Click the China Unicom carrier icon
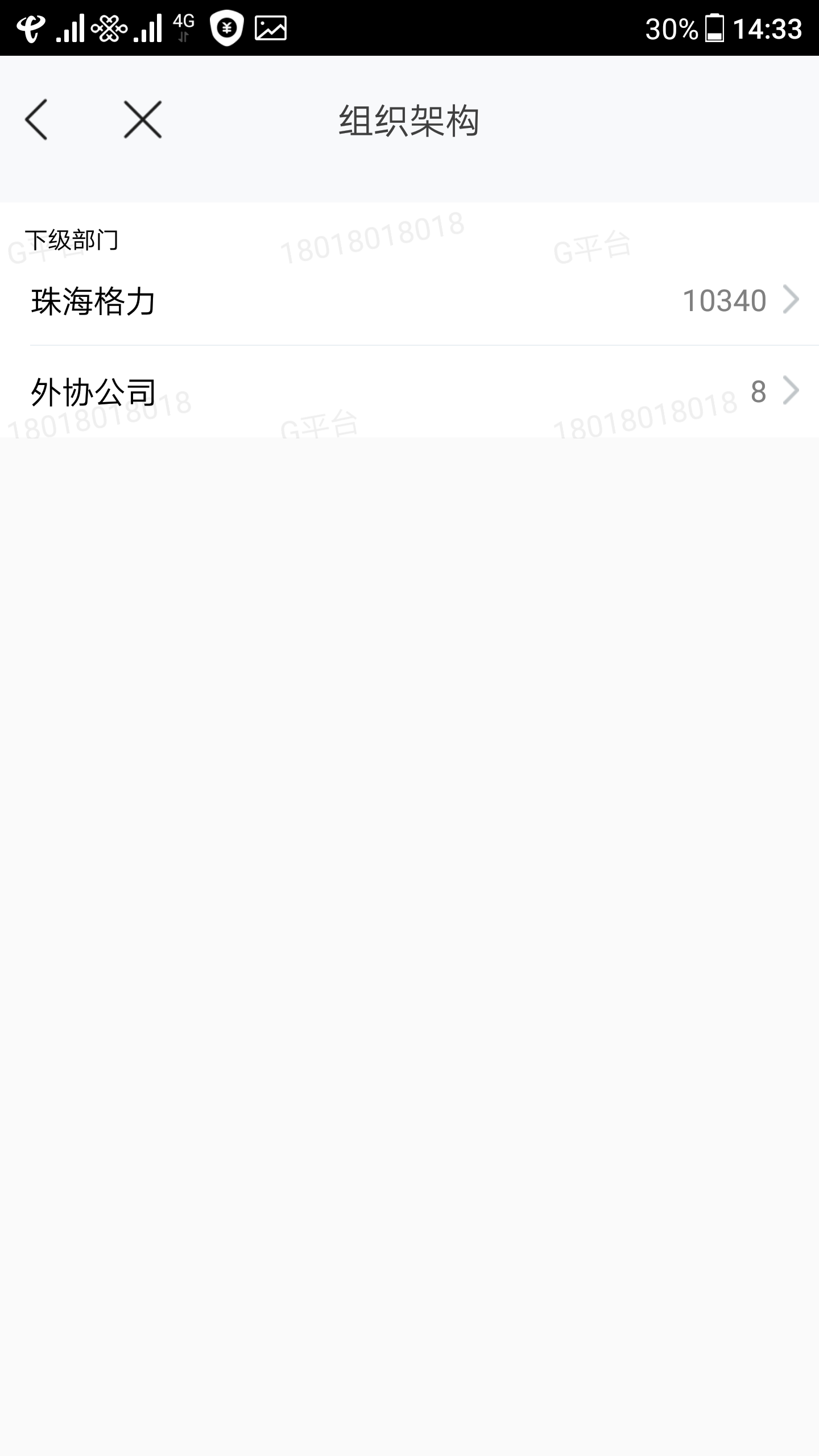This screenshot has height=1456, width=819. 108,28
